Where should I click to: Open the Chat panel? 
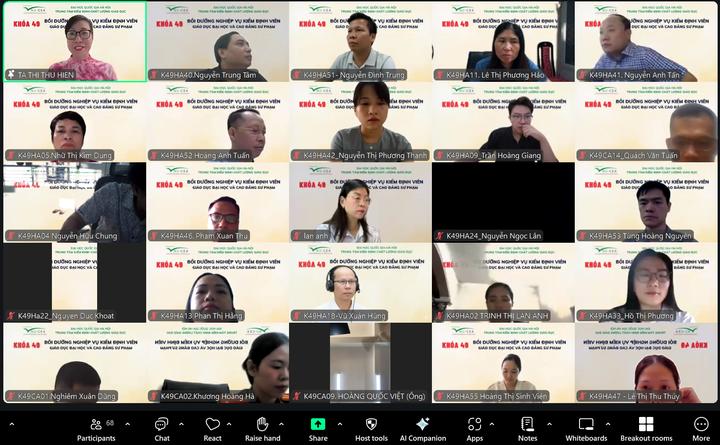[162, 427]
